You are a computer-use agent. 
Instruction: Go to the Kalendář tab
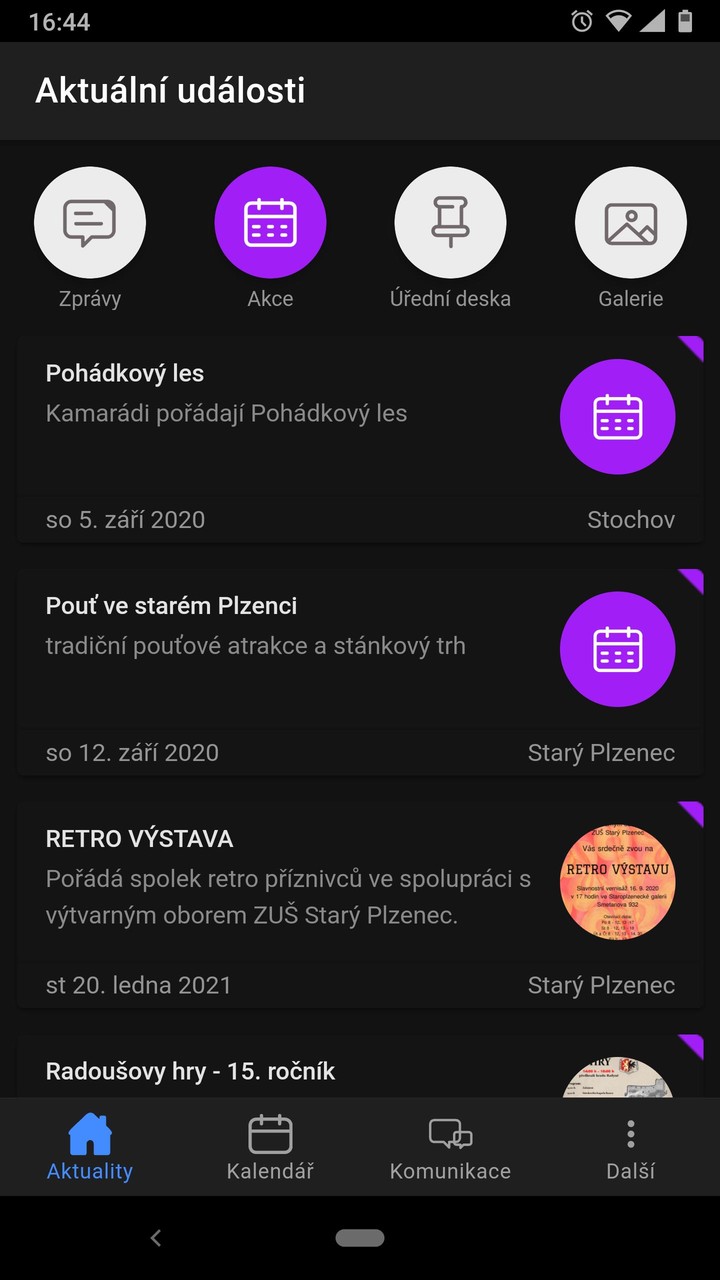[270, 1148]
